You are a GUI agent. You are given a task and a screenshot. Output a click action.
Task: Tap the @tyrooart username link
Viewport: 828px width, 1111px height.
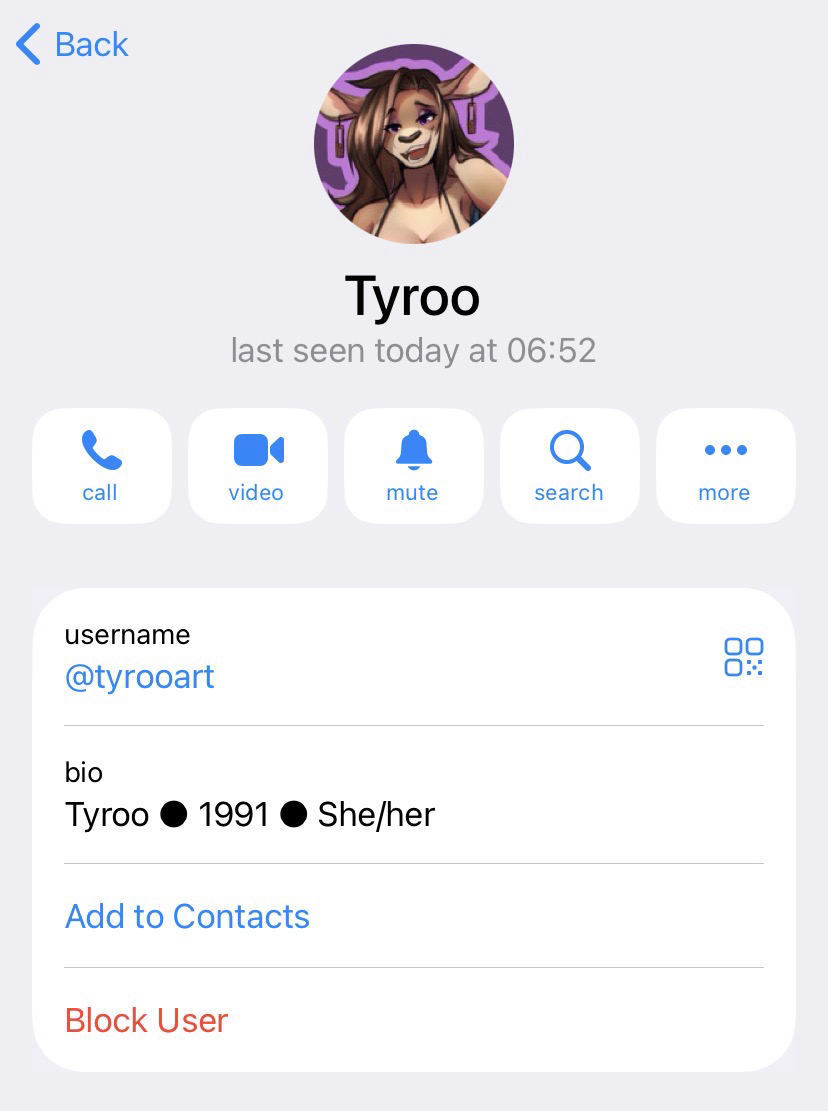tap(140, 677)
